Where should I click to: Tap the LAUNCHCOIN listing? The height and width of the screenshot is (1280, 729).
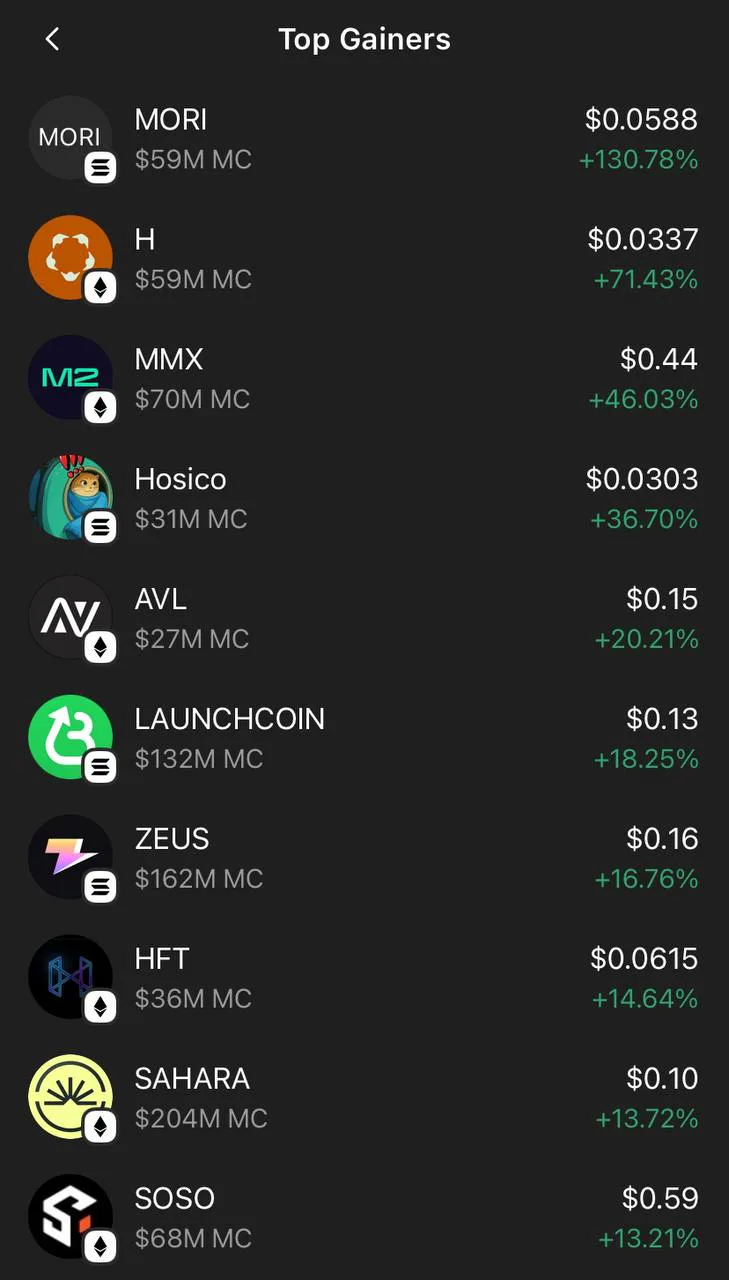[x=364, y=739]
